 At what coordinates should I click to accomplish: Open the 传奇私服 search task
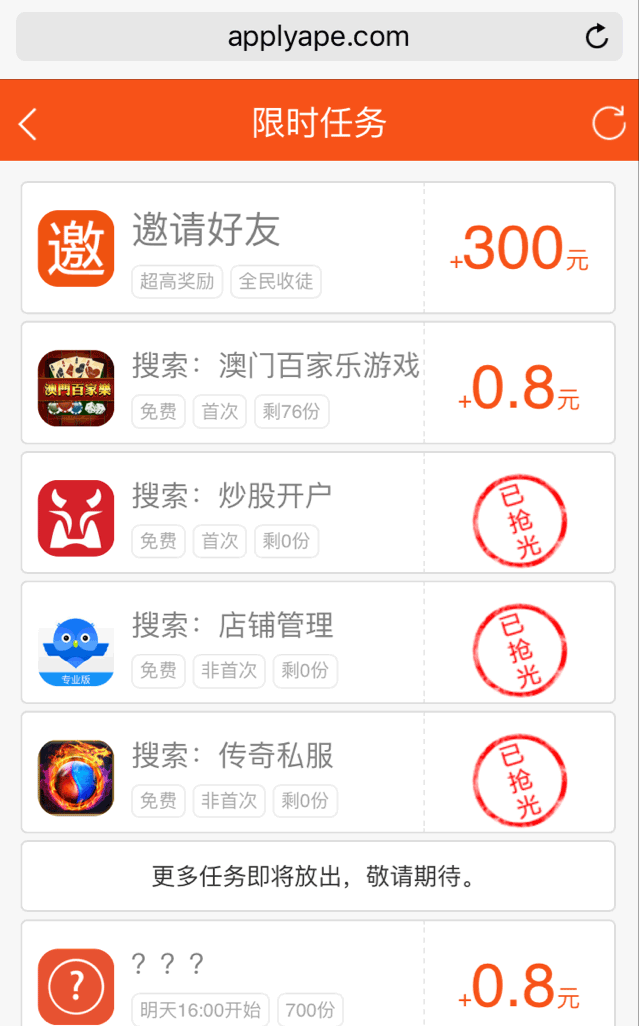pyautogui.click(x=318, y=773)
